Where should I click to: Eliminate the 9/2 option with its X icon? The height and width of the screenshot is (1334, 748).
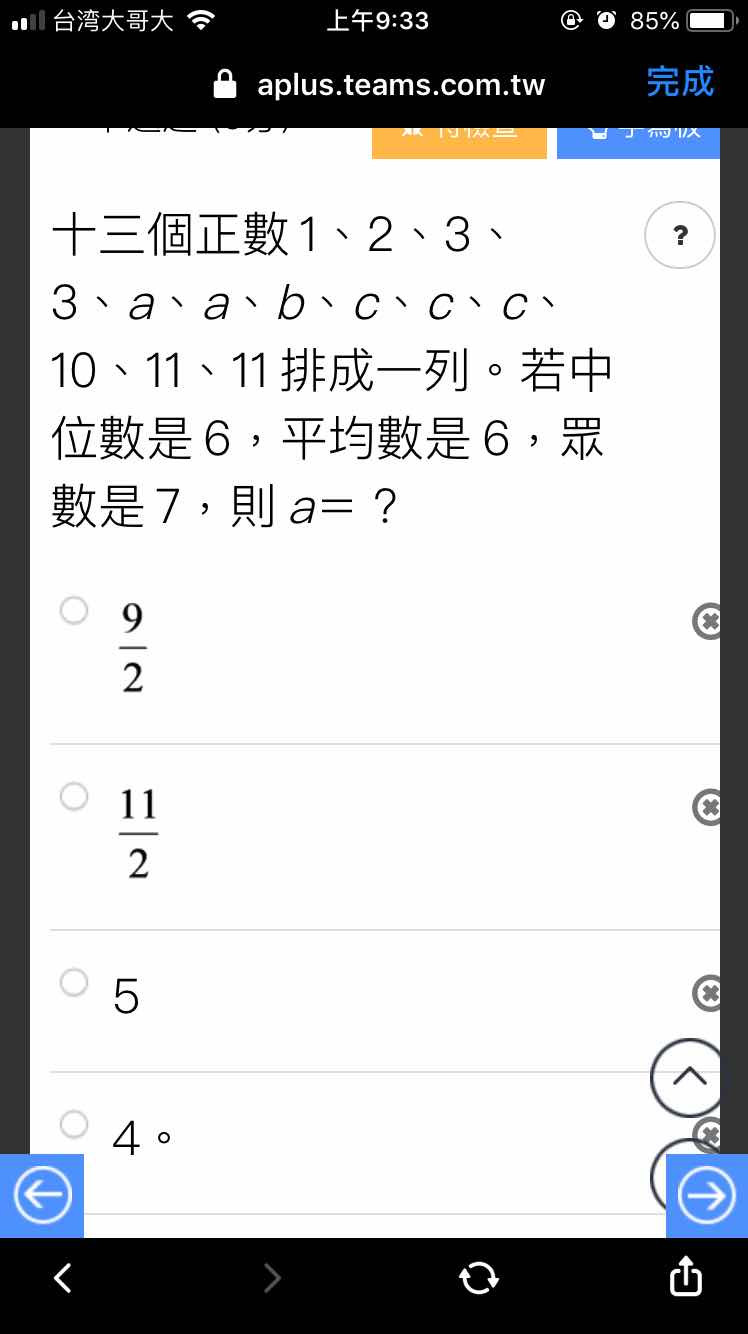(x=707, y=621)
